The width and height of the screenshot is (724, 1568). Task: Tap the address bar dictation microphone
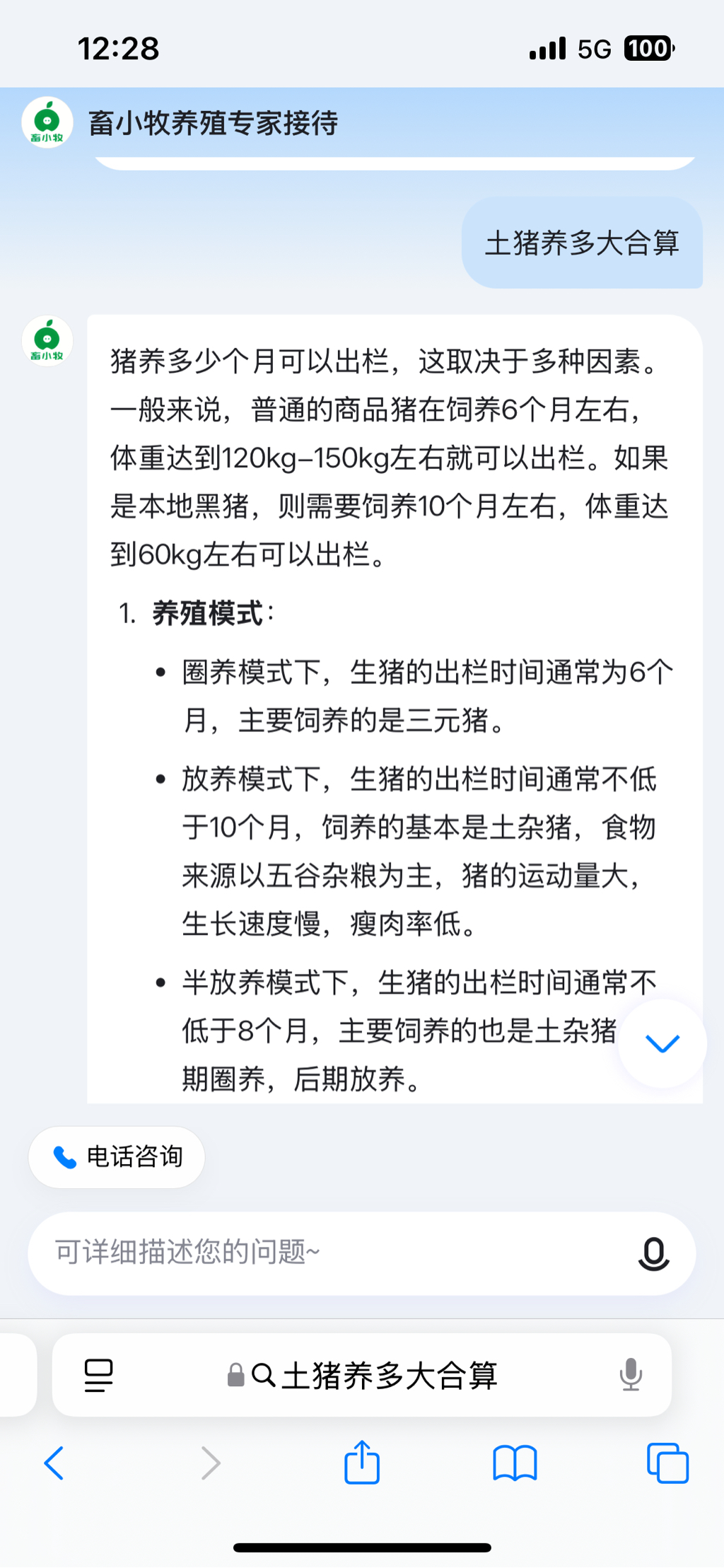(x=630, y=1376)
